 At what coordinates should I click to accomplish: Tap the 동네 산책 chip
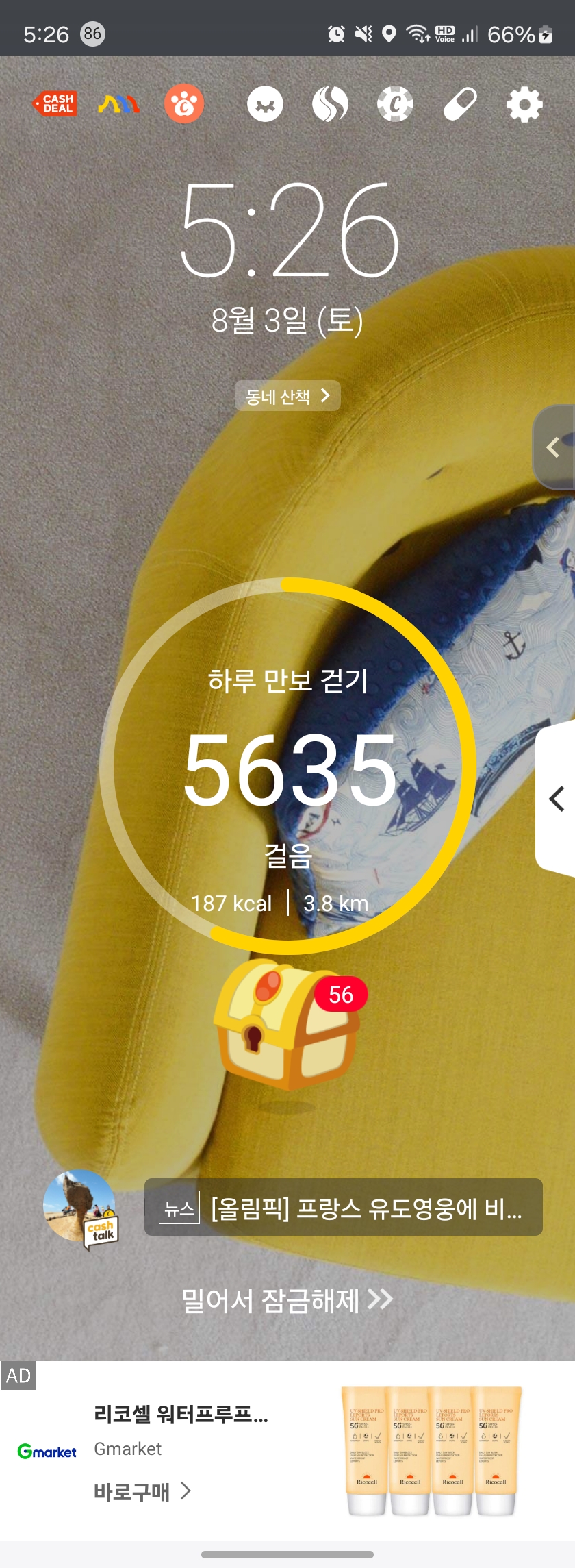click(287, 396)
